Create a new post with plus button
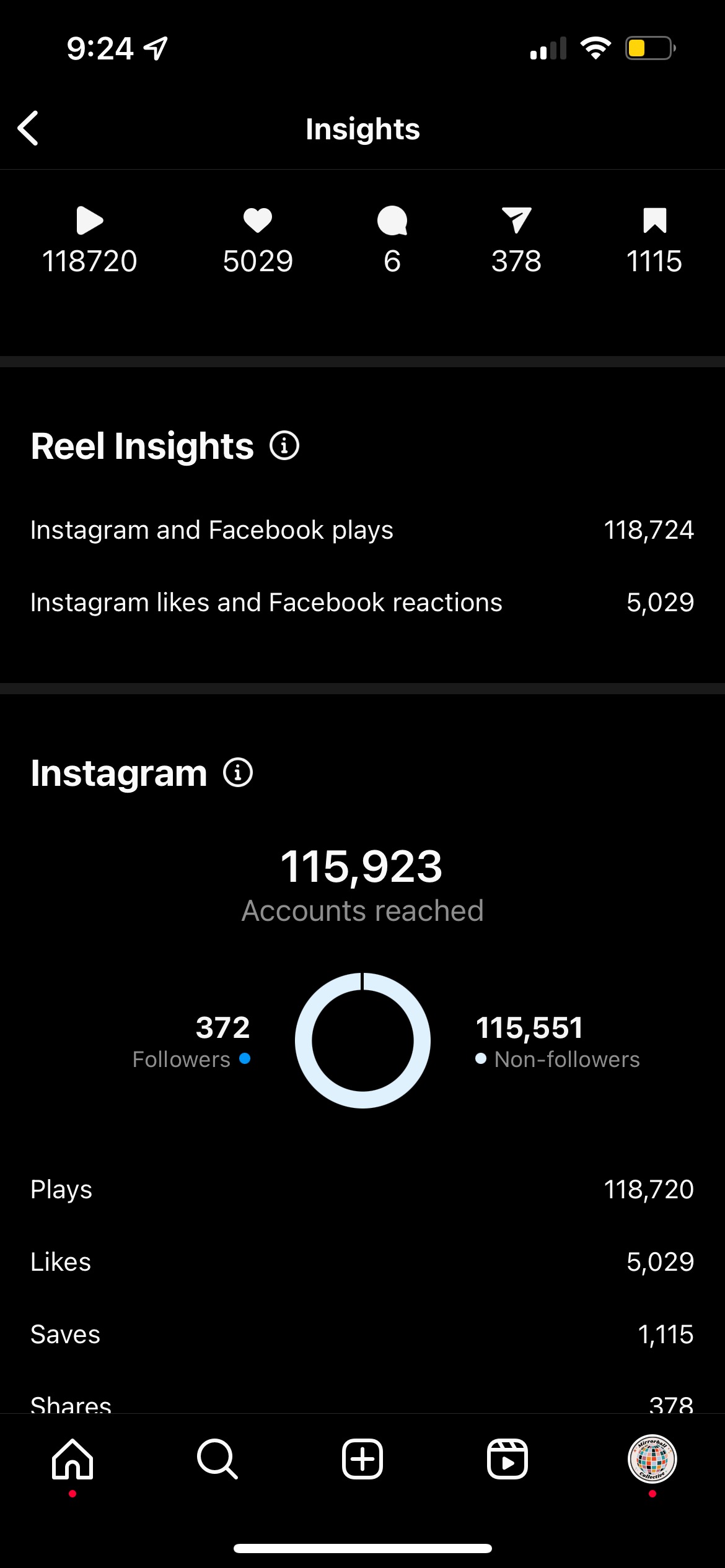 click(362, 1459)
